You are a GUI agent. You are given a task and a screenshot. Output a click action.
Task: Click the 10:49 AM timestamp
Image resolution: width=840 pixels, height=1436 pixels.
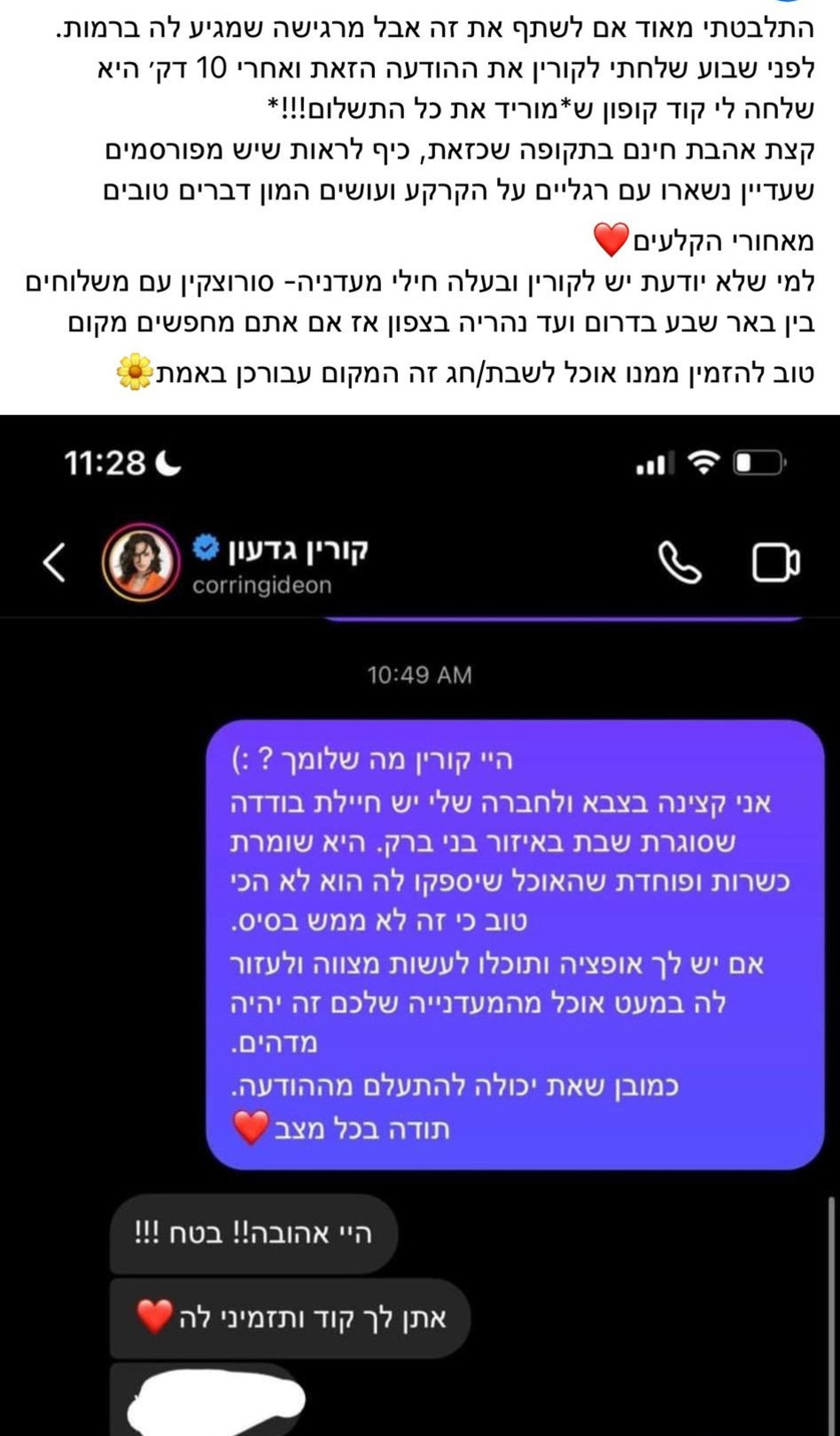420,675
